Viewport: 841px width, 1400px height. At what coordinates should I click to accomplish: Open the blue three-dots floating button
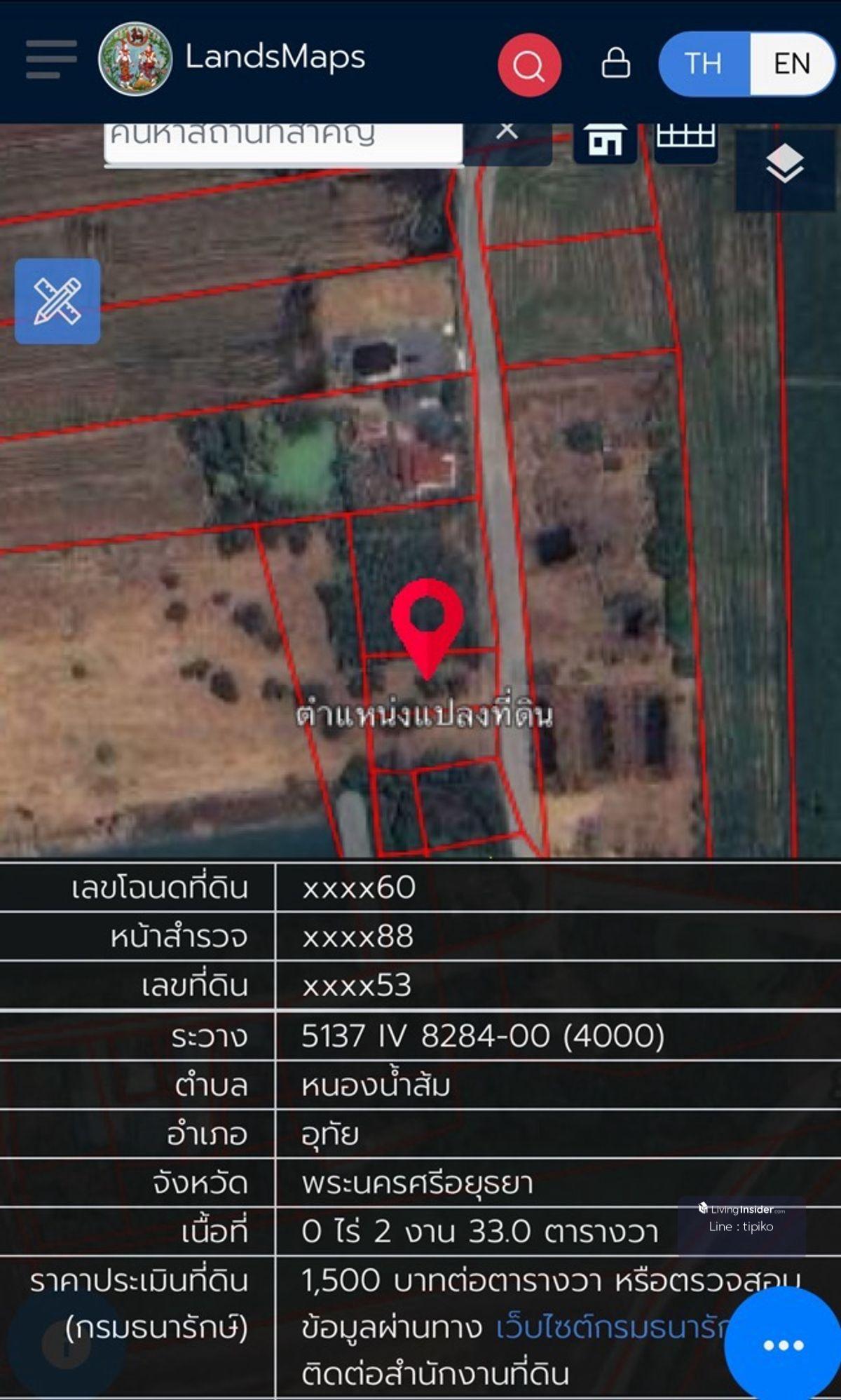click(783, 1344)
